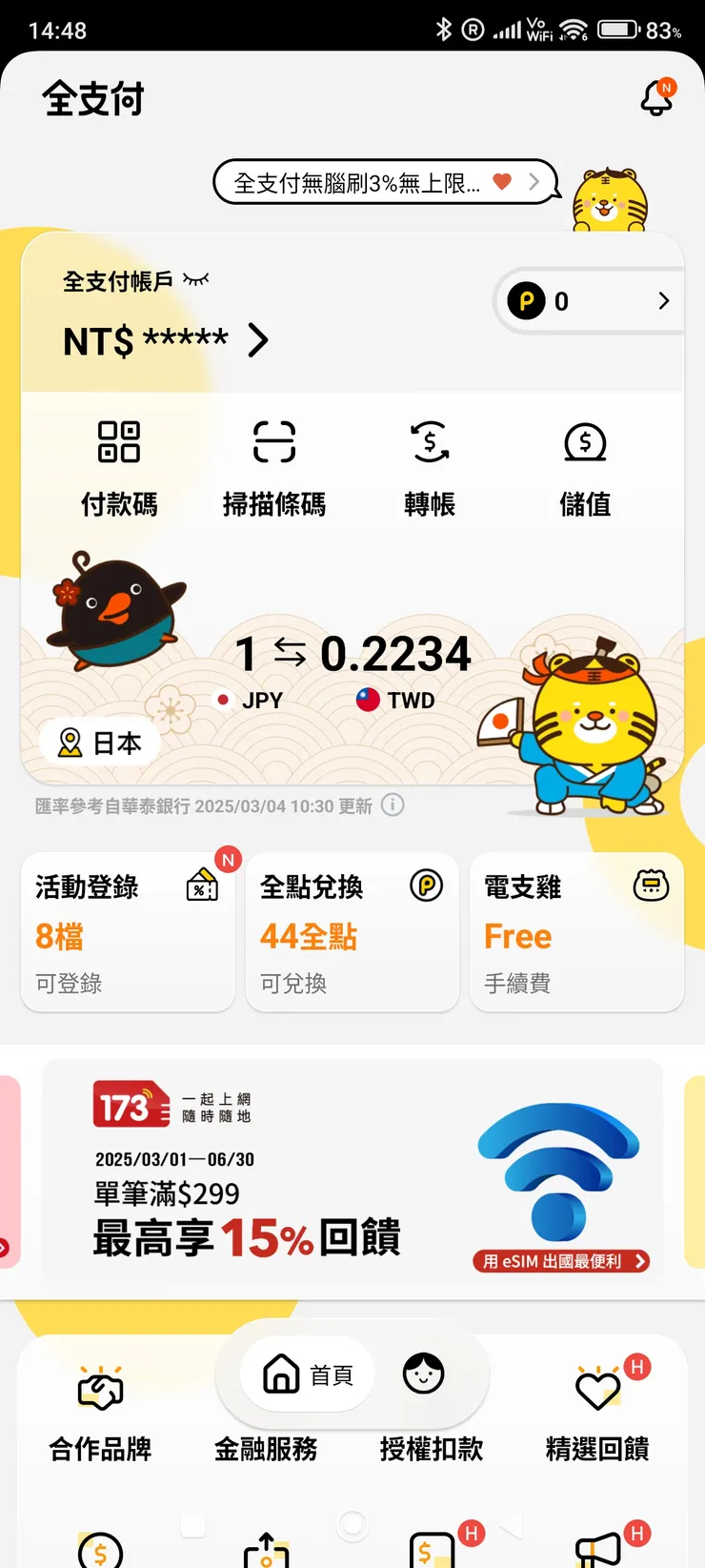The width and height of the screenshot is (705, 1568).
Task: Open the 付款碼 payment code feature
Action: coord(118,467)
